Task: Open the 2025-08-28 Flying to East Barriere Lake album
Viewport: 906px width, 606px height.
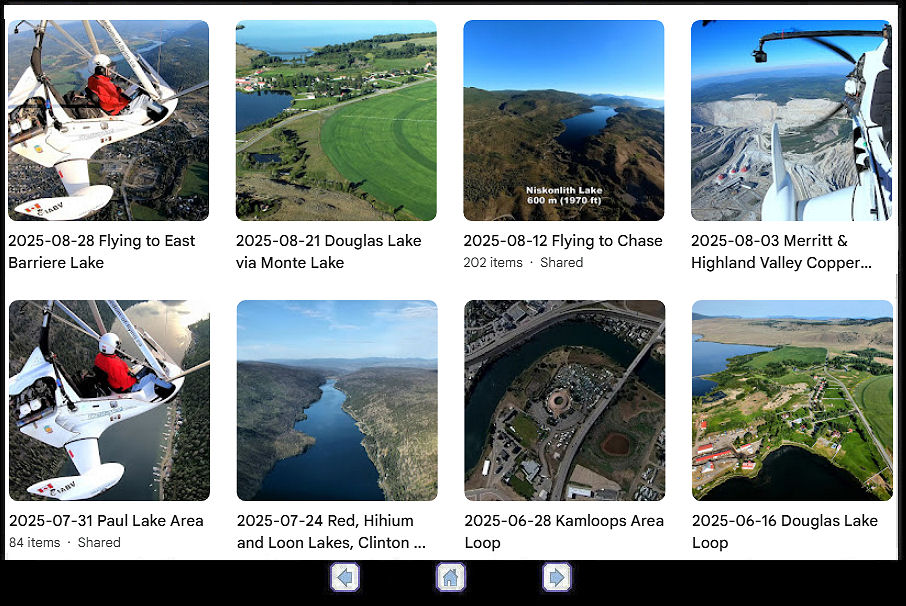Action: click(x=108, y=120)
